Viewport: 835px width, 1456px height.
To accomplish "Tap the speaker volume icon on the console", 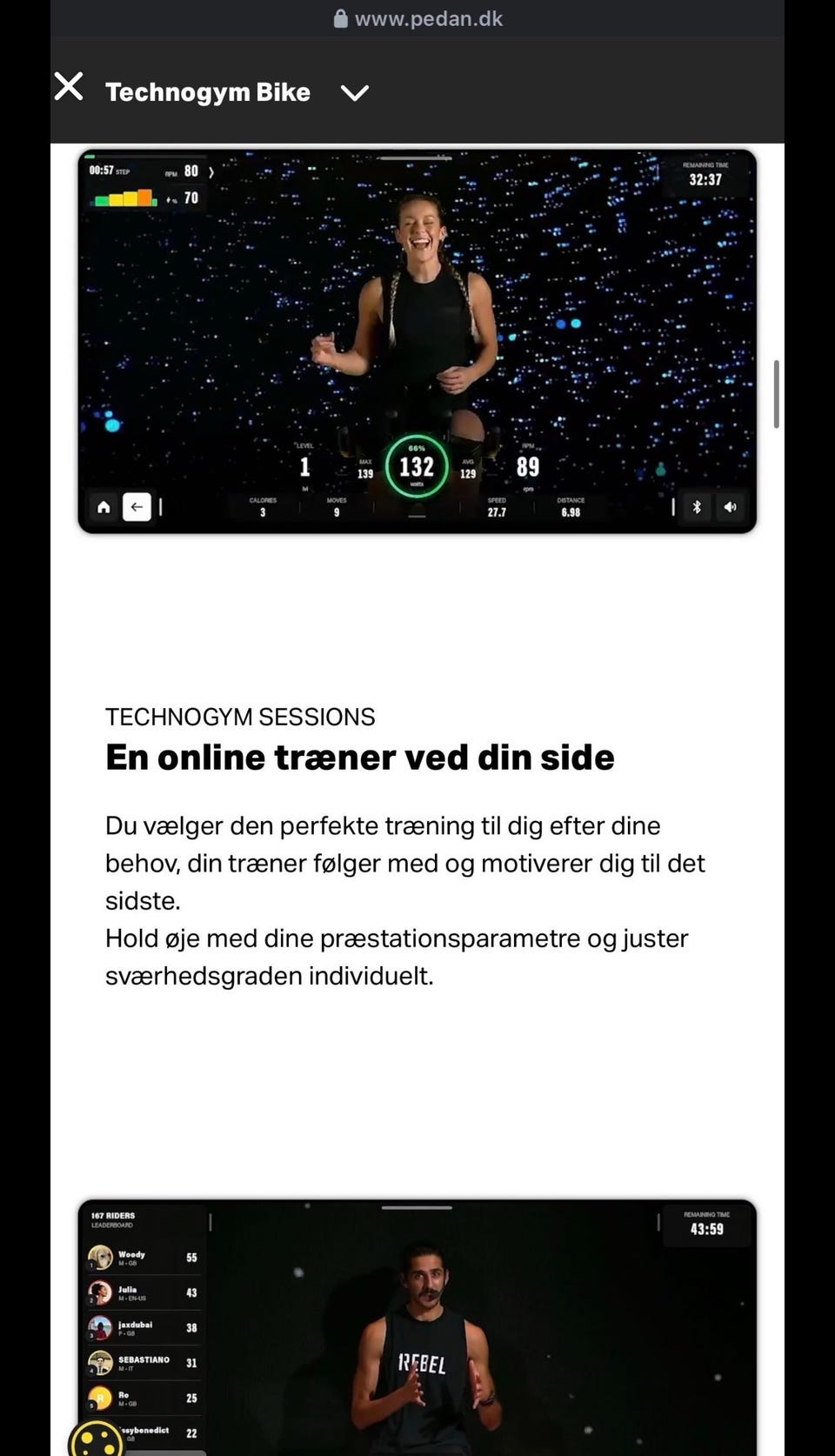I will [730, 507].
